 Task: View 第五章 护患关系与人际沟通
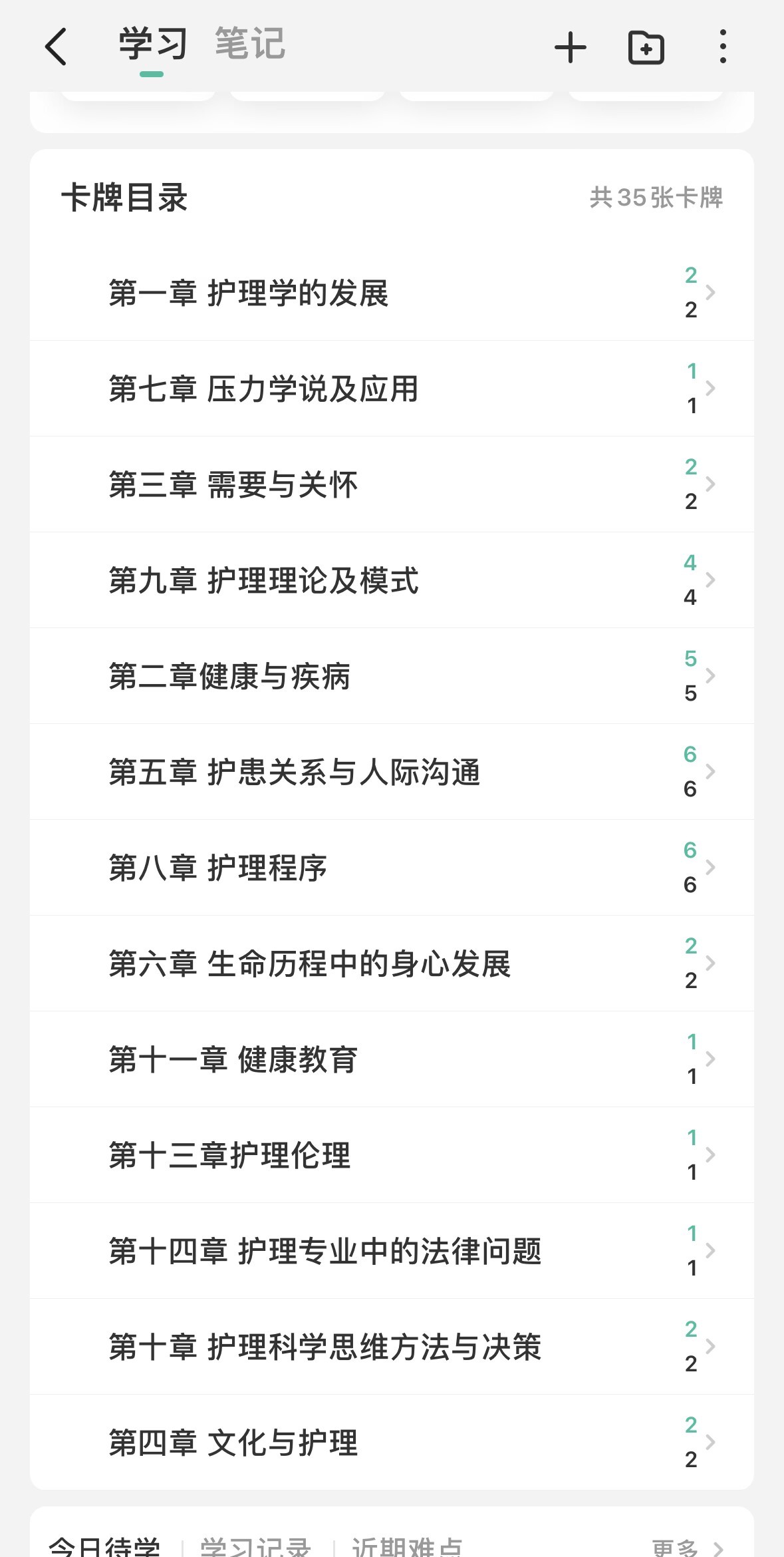click(x=392, y=772)
